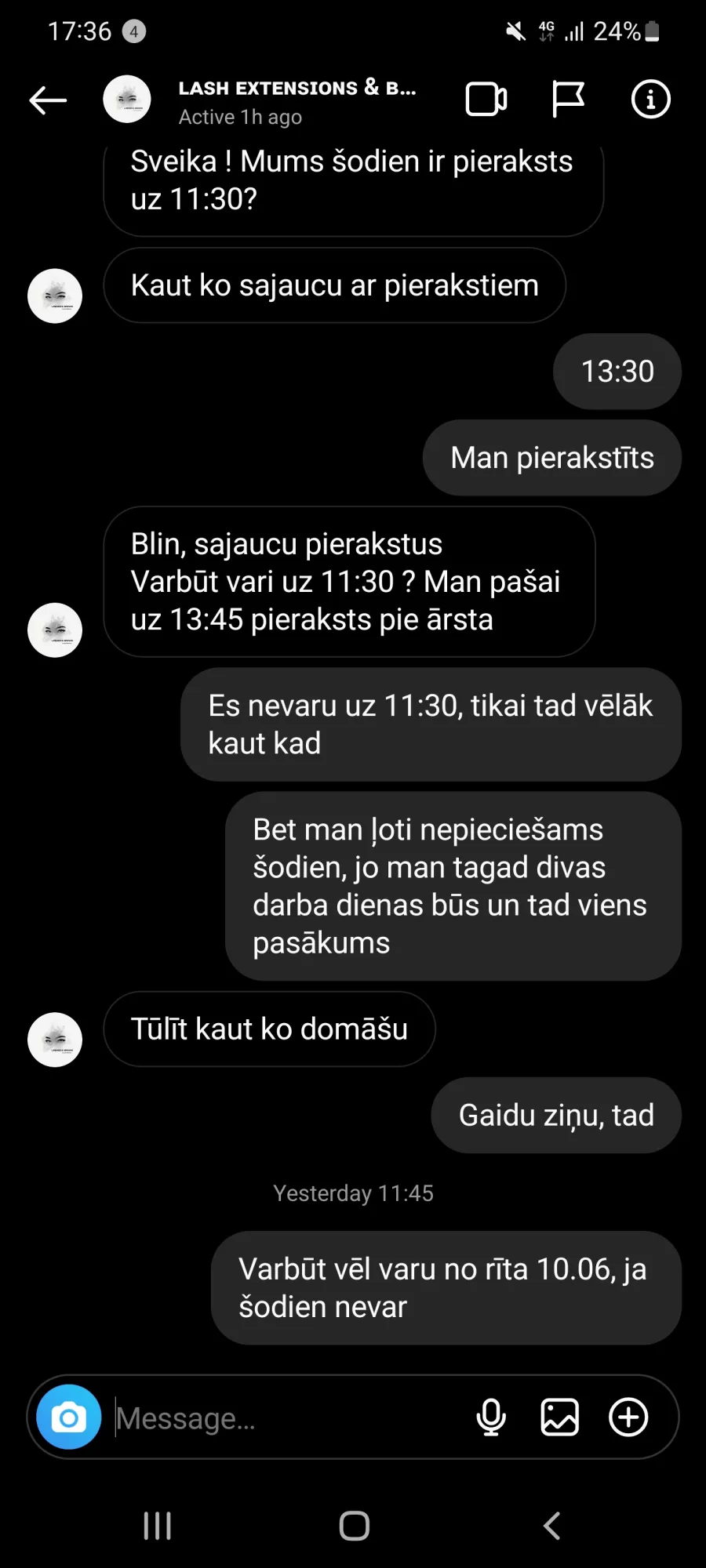Open recent apps from the navigation bar
Viewport: 706px width, 1568px height.
pyautogui.click(x=158, y=1526)
